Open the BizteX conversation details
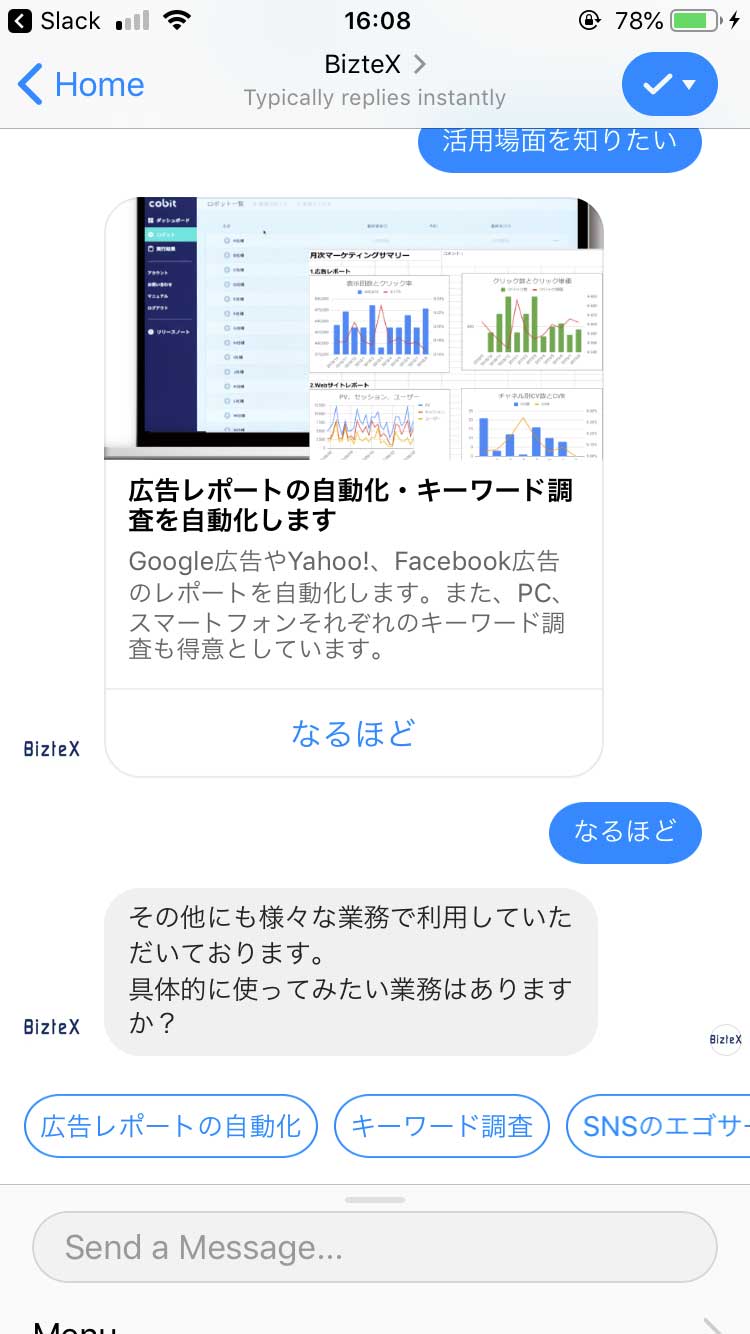Image resolution: width=750 pixels, height=1334 pixels. click(x=375, y=64)
